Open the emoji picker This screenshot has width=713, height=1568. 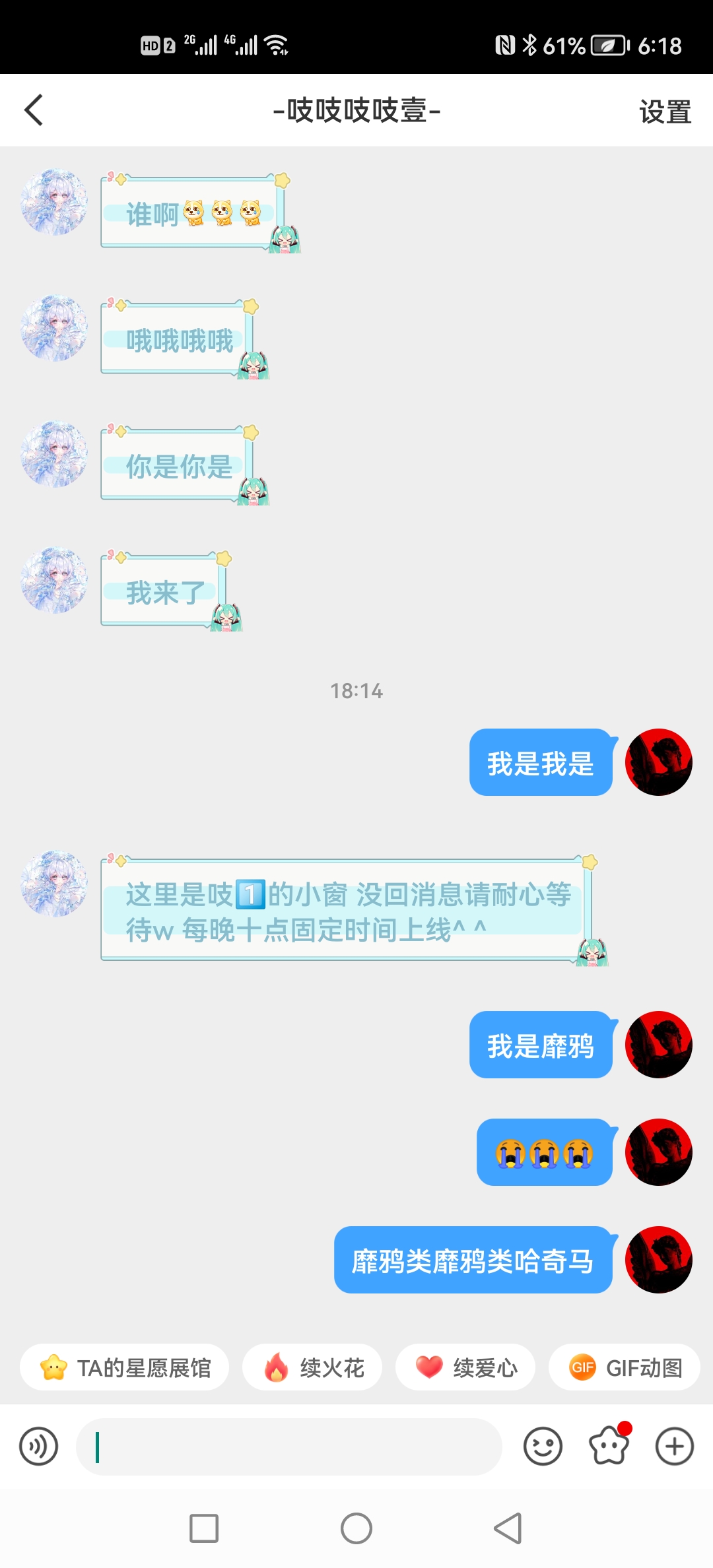coord(543,1447)
